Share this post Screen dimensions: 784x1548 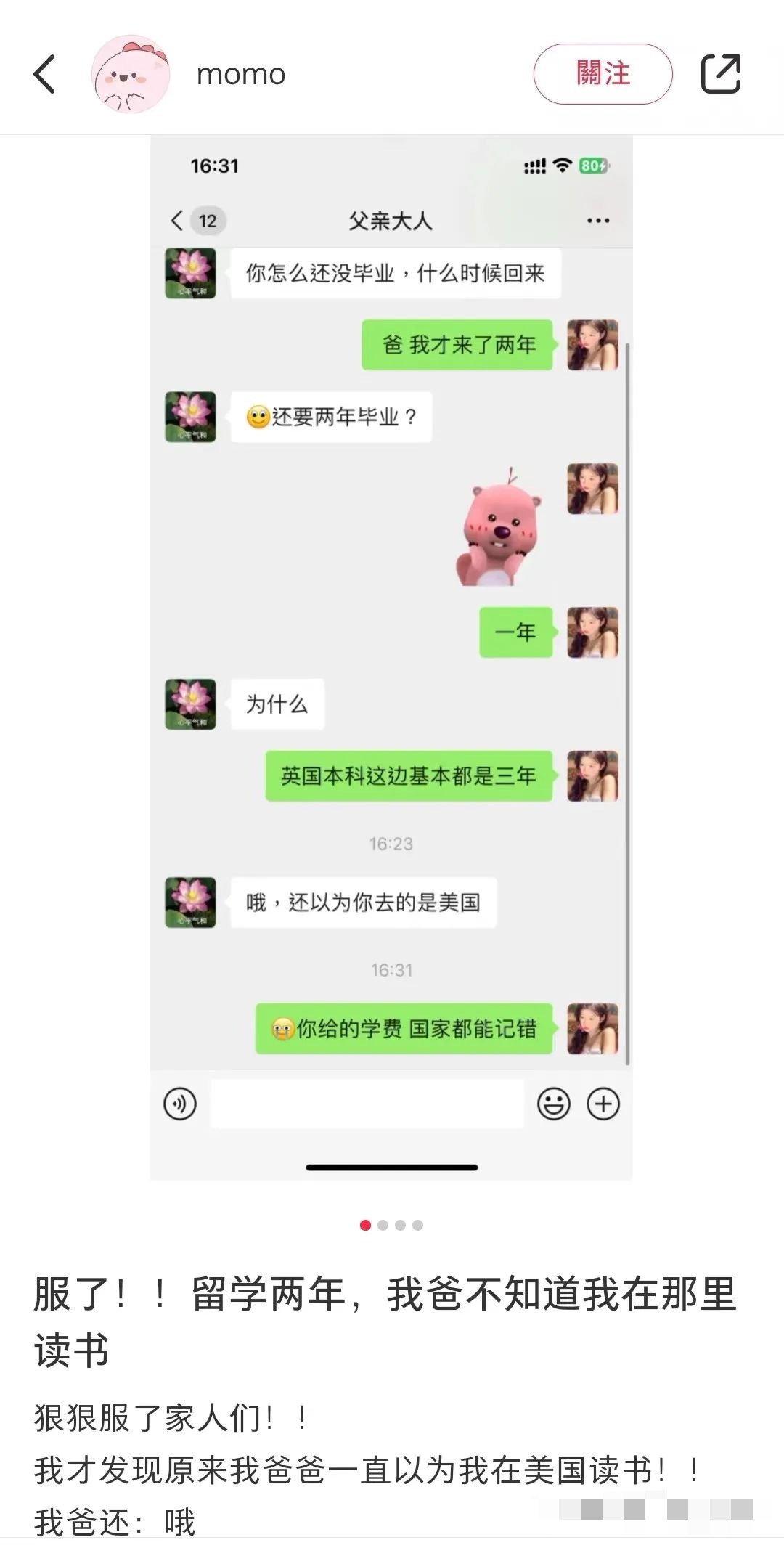(x=720, y=74)
